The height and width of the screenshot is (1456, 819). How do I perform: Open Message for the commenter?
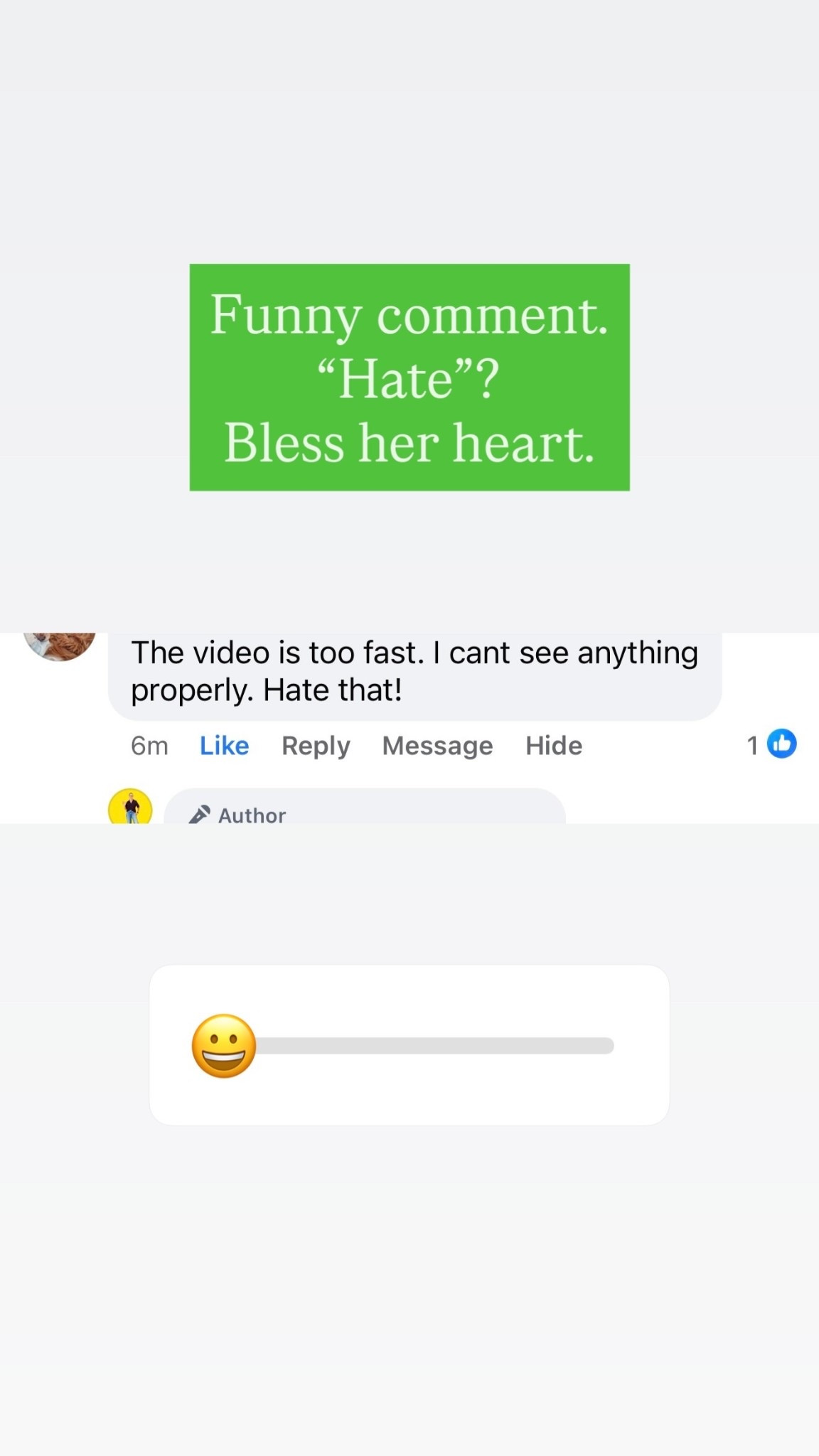point(437,745)
